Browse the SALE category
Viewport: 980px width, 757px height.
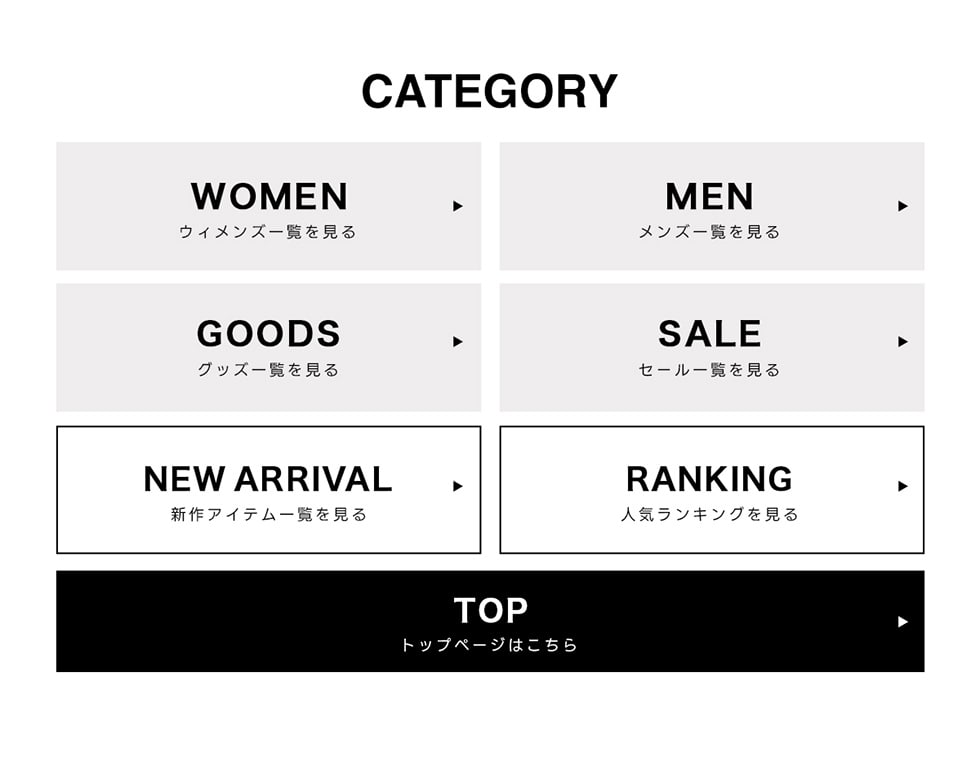(711, 347)
